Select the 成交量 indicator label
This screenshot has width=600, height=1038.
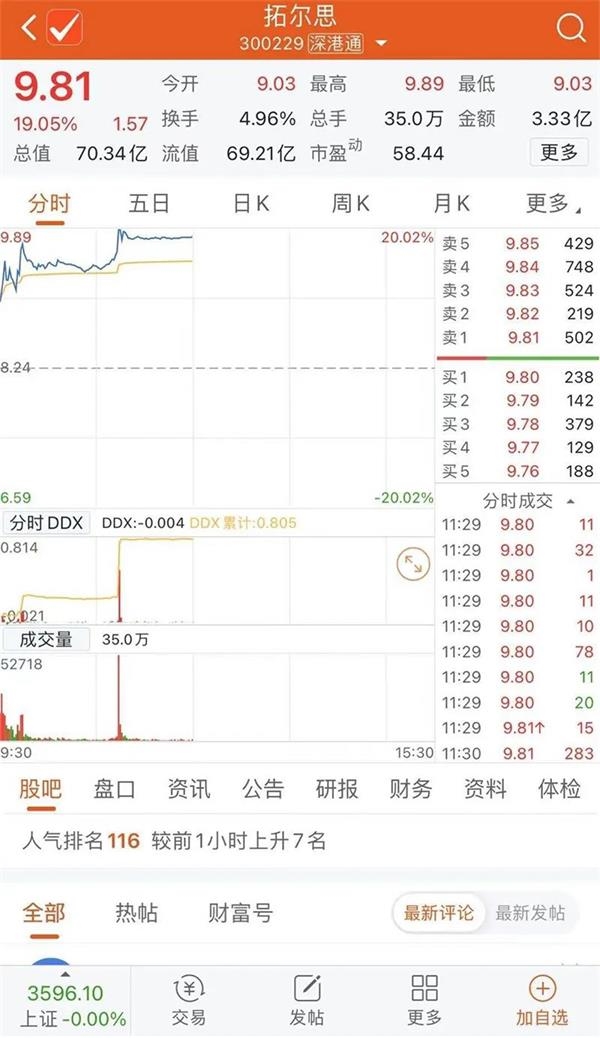[x=46, y=639]
